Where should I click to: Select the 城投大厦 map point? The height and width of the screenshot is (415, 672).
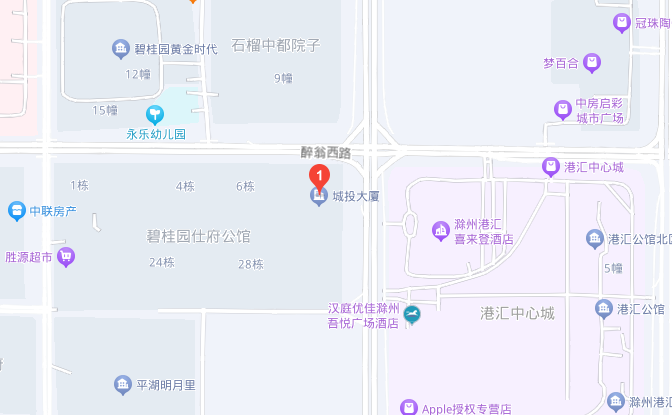click(319, 197)
